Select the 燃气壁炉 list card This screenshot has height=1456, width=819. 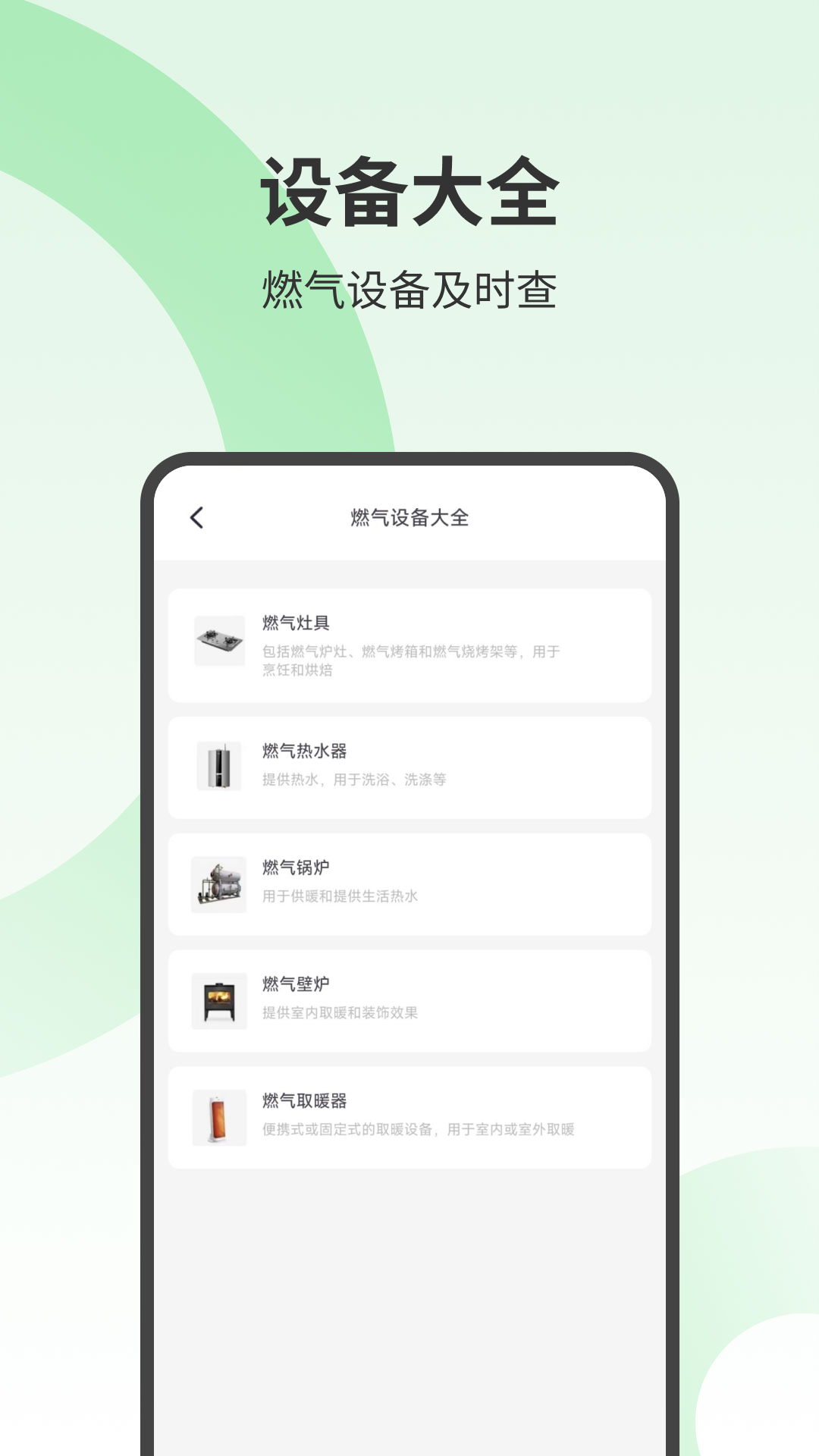coord(409,999)
